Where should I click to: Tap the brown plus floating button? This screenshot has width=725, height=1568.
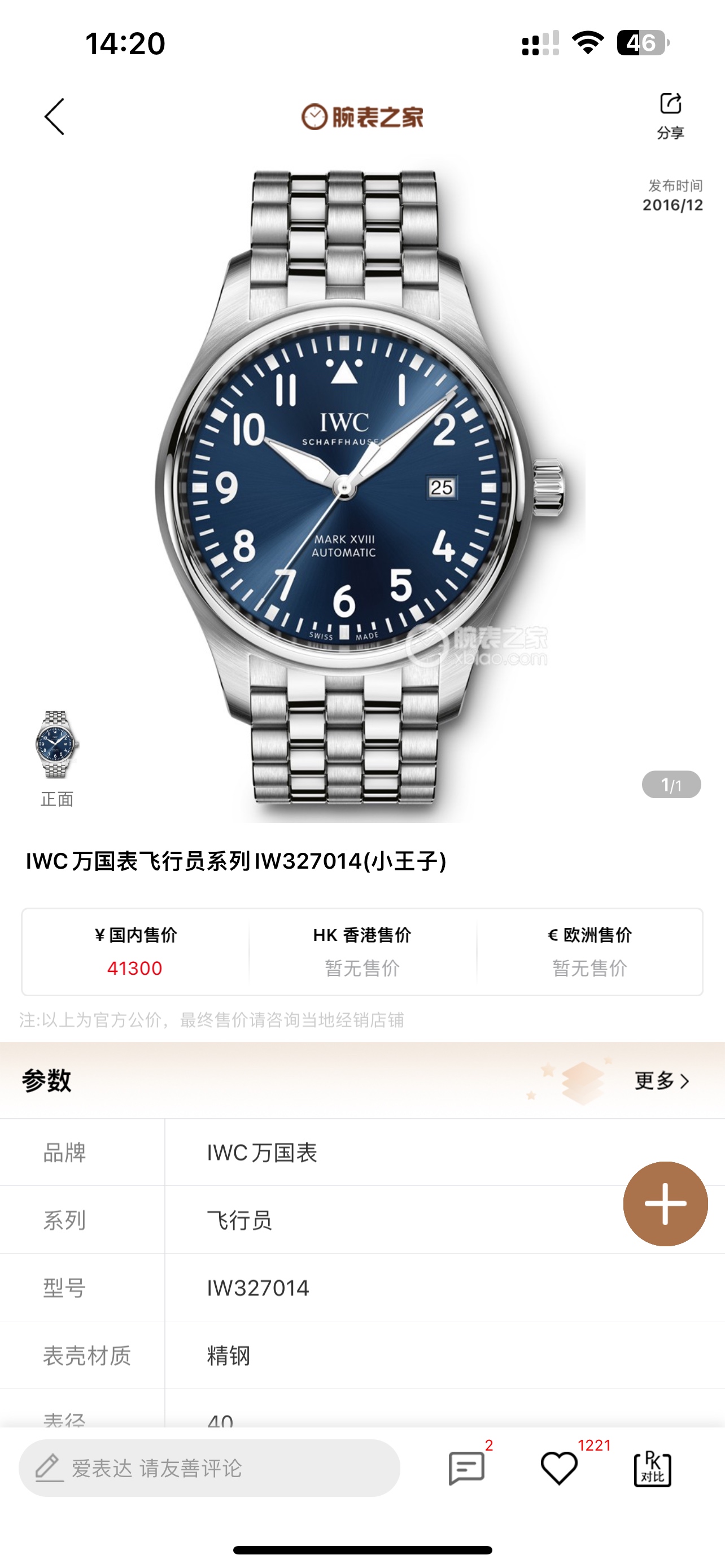(665, 1203)
